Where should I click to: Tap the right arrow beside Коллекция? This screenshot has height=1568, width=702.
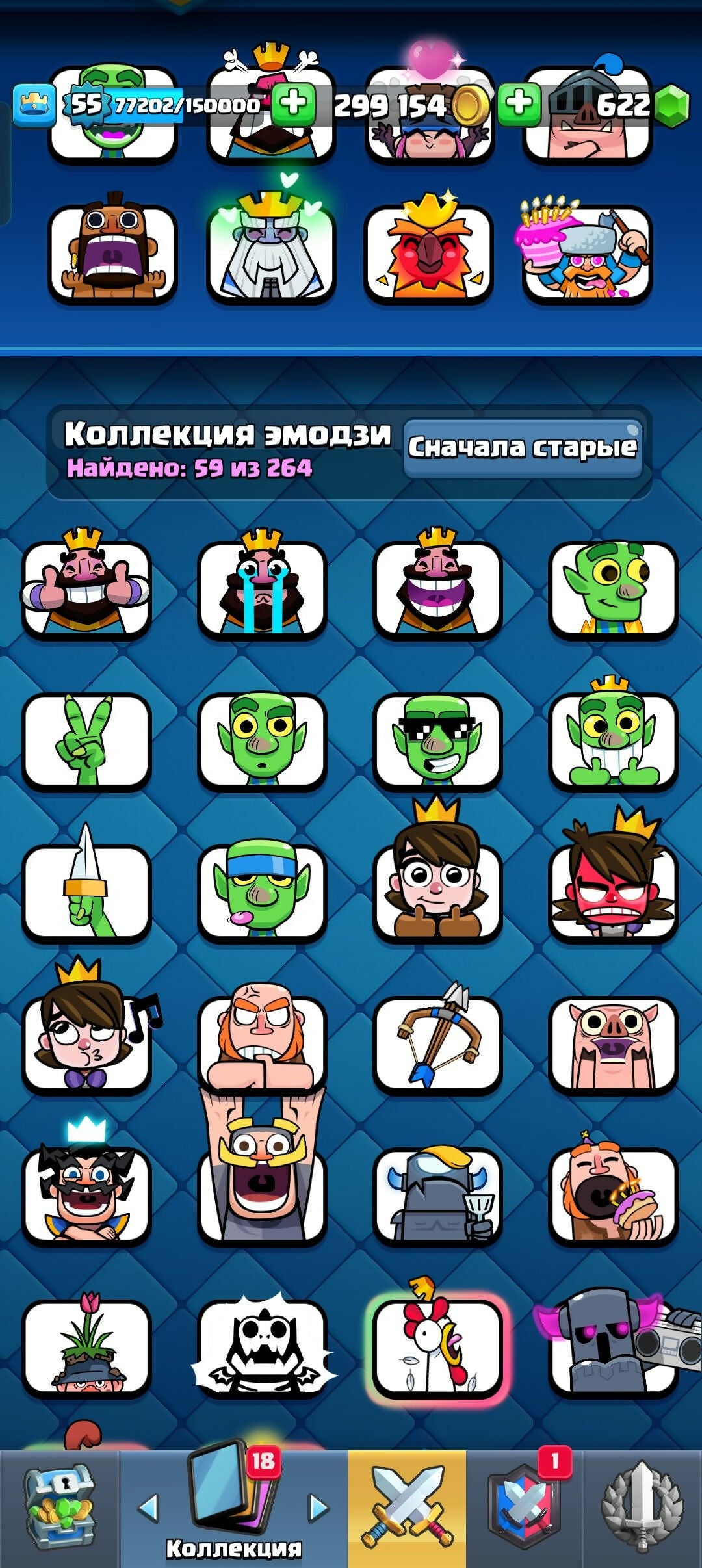318,1508
